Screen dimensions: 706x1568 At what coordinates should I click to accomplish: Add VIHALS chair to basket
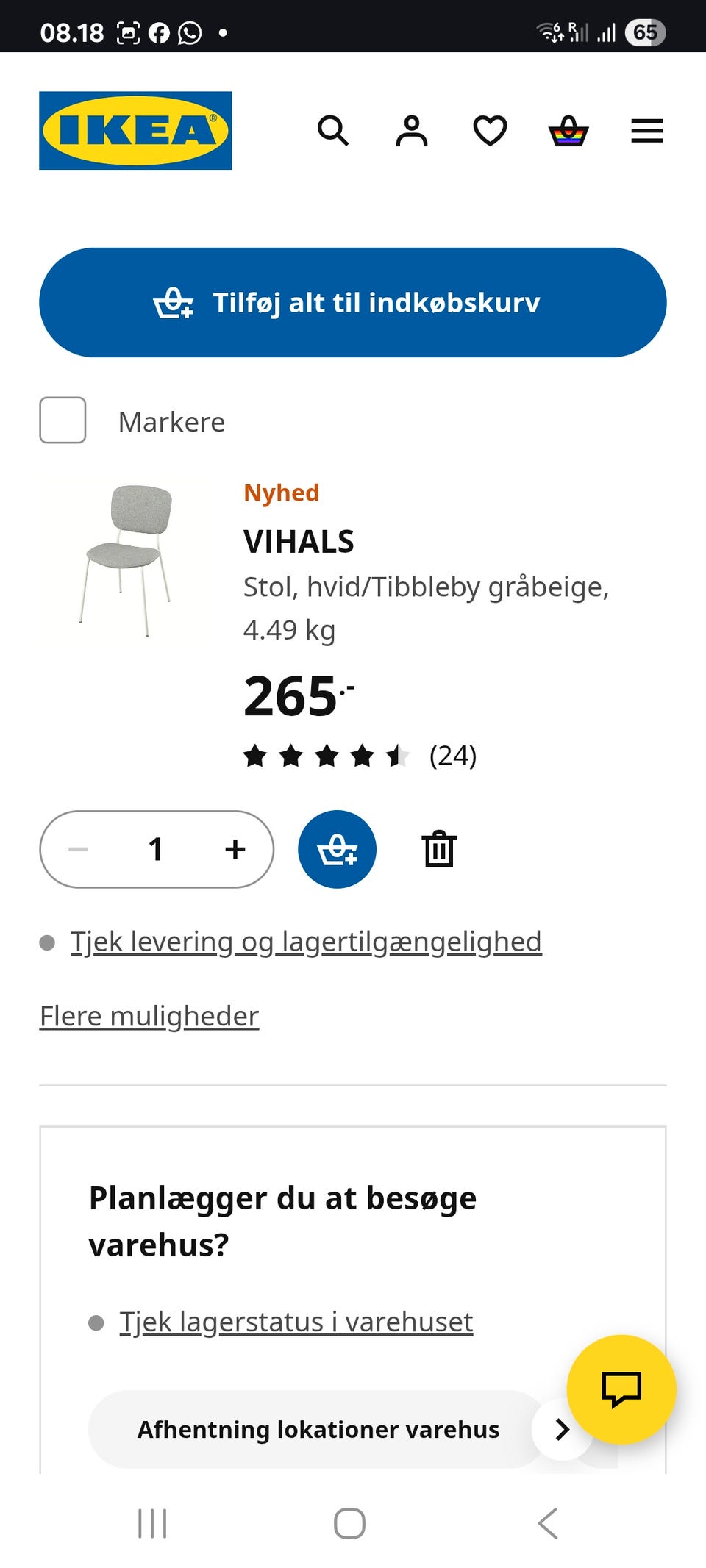click(337, 849)
